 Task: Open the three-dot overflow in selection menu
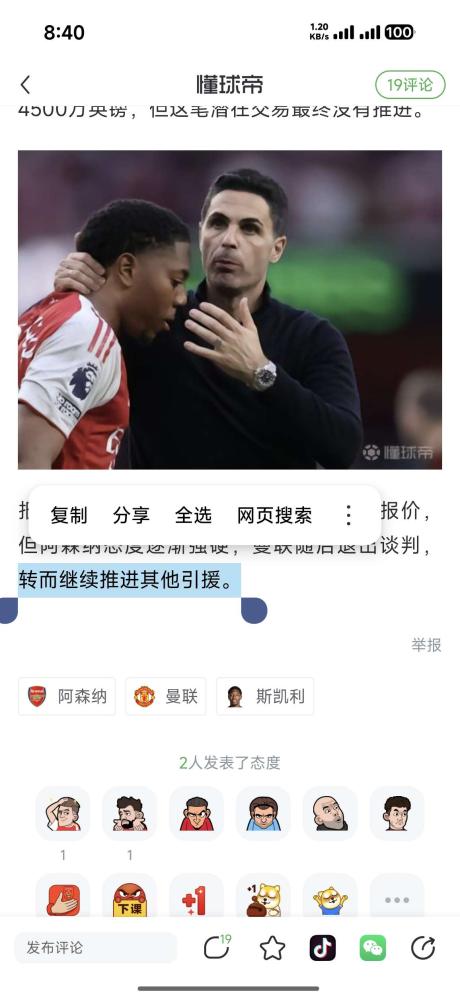pos(348,515)
